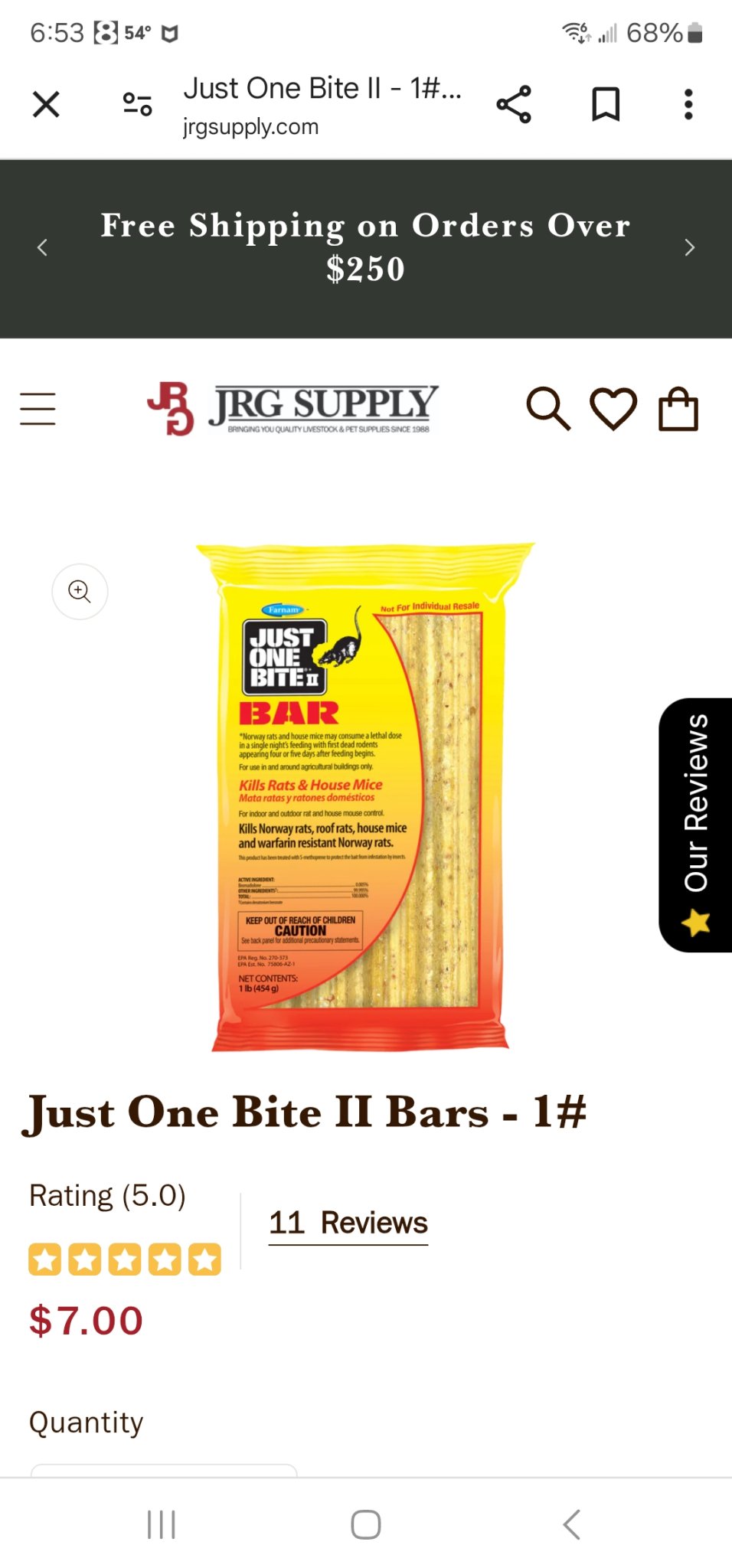Open the Just One Bite II product photo
Image resolution: width=732 pixels, height=1568 pixels.
point(364,796)
